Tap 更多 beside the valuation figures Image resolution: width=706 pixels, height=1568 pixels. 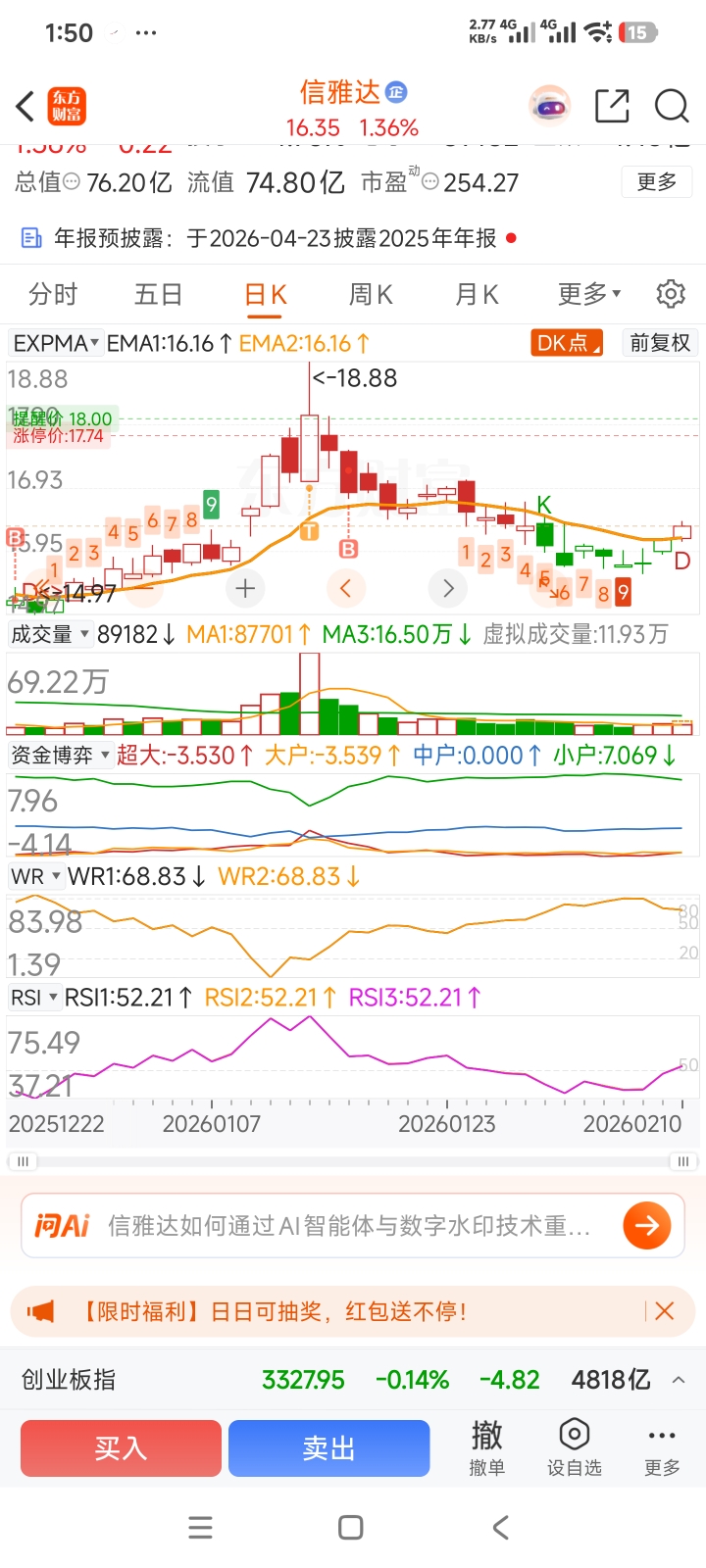tap(657, 182)
